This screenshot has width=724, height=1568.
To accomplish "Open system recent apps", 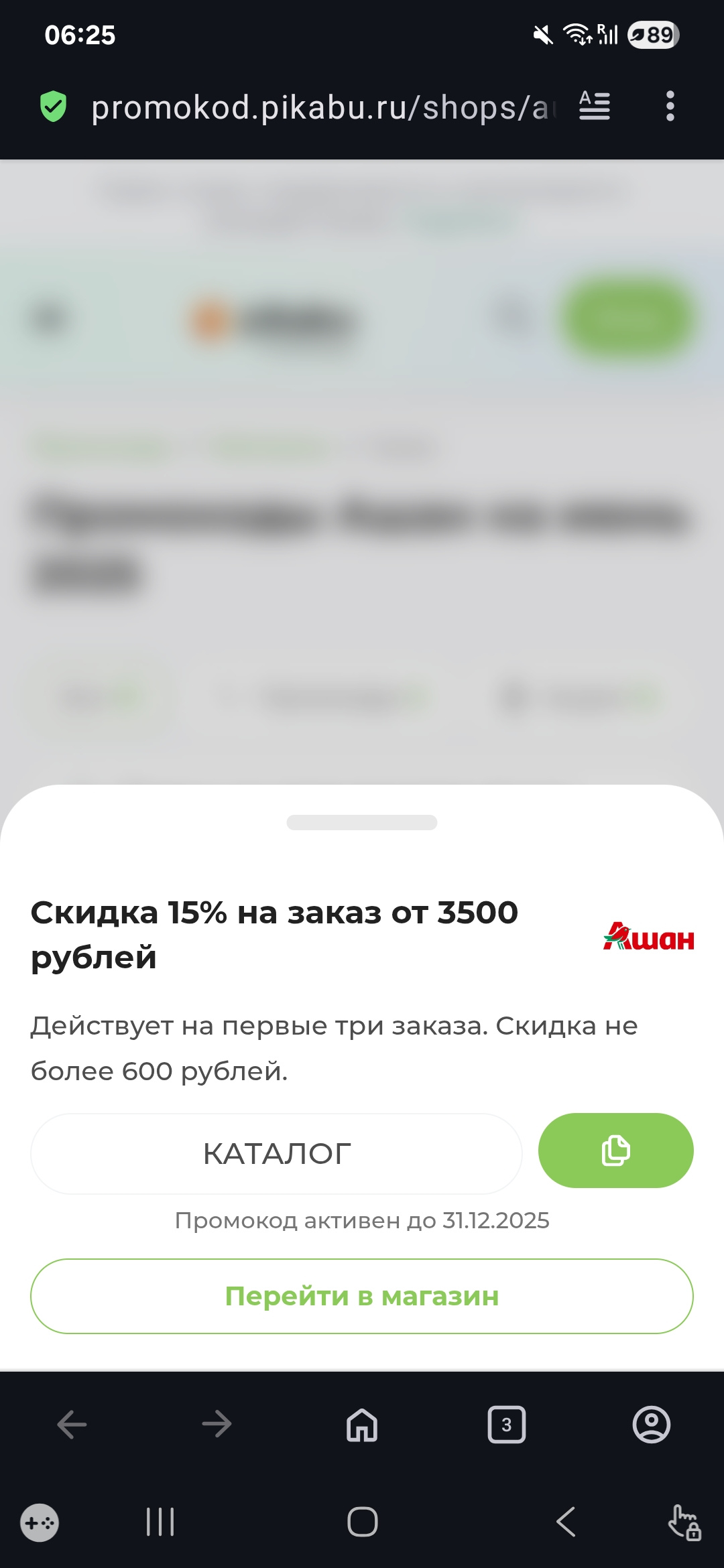I will 160,1522.
